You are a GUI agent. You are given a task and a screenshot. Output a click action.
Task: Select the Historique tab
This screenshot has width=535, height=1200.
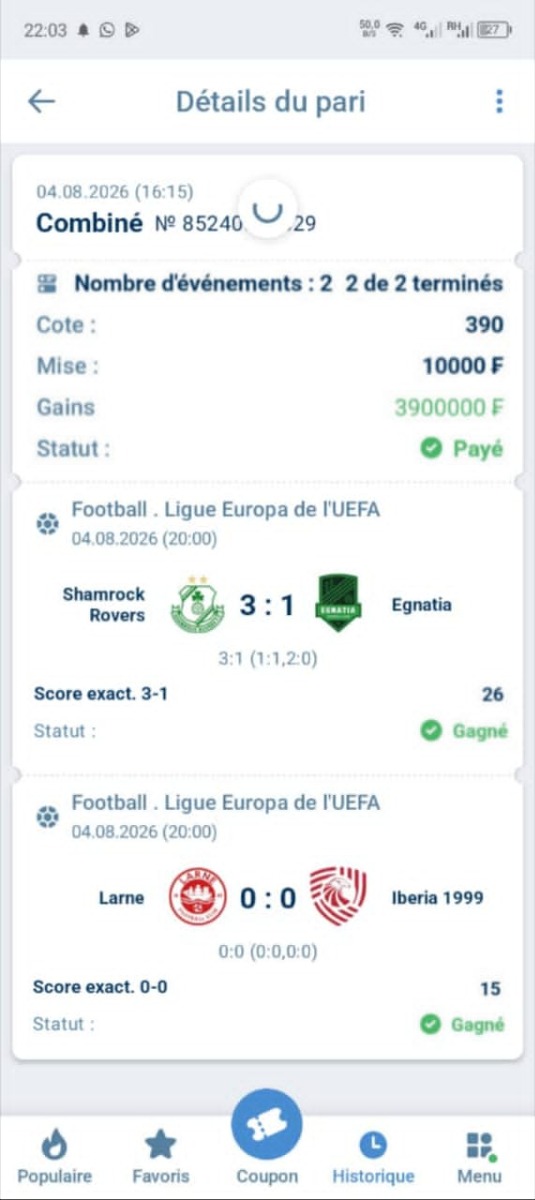(x=373, y=1157)
